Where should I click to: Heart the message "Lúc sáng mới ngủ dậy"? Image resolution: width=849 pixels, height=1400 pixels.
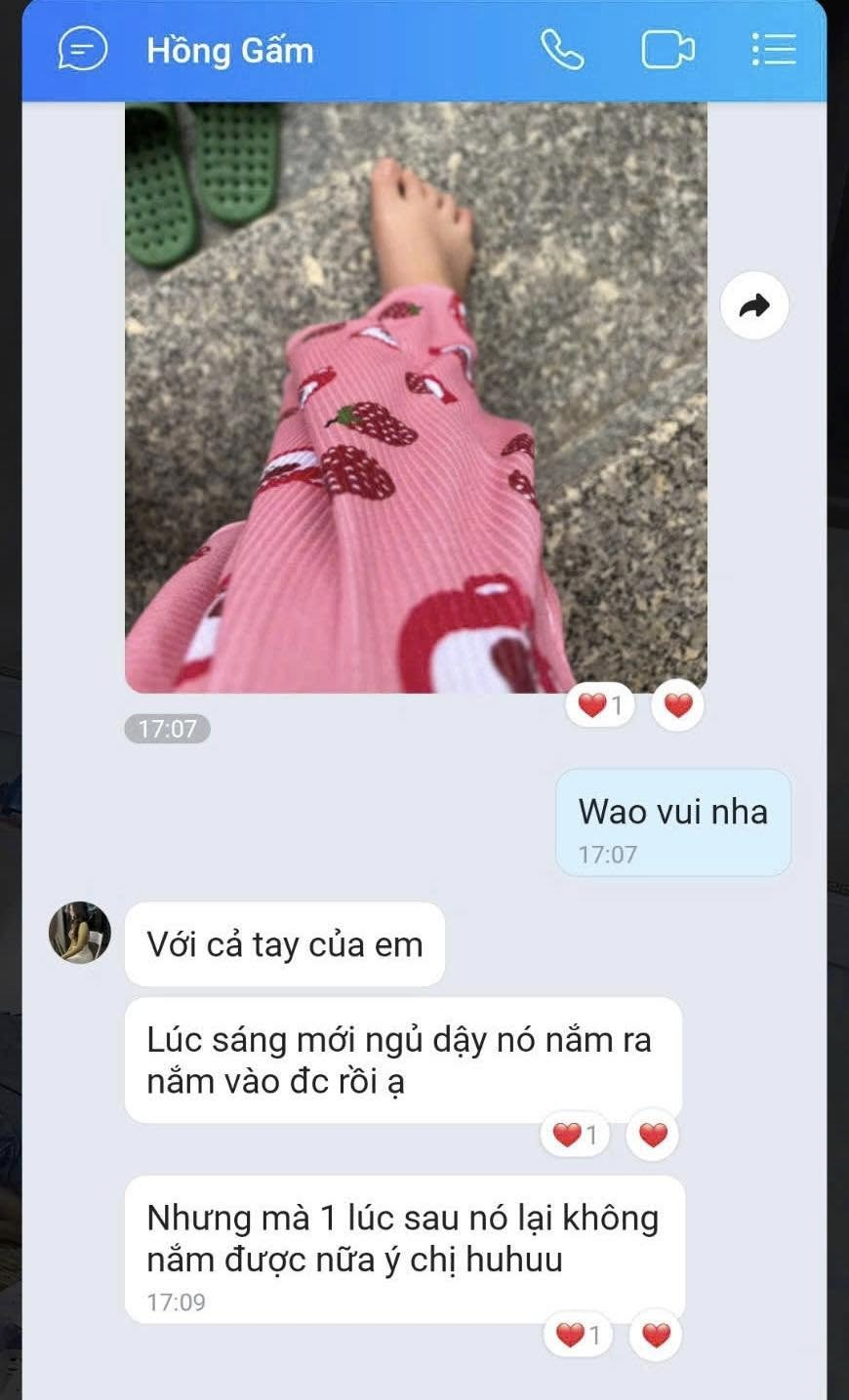[653, 1135]
